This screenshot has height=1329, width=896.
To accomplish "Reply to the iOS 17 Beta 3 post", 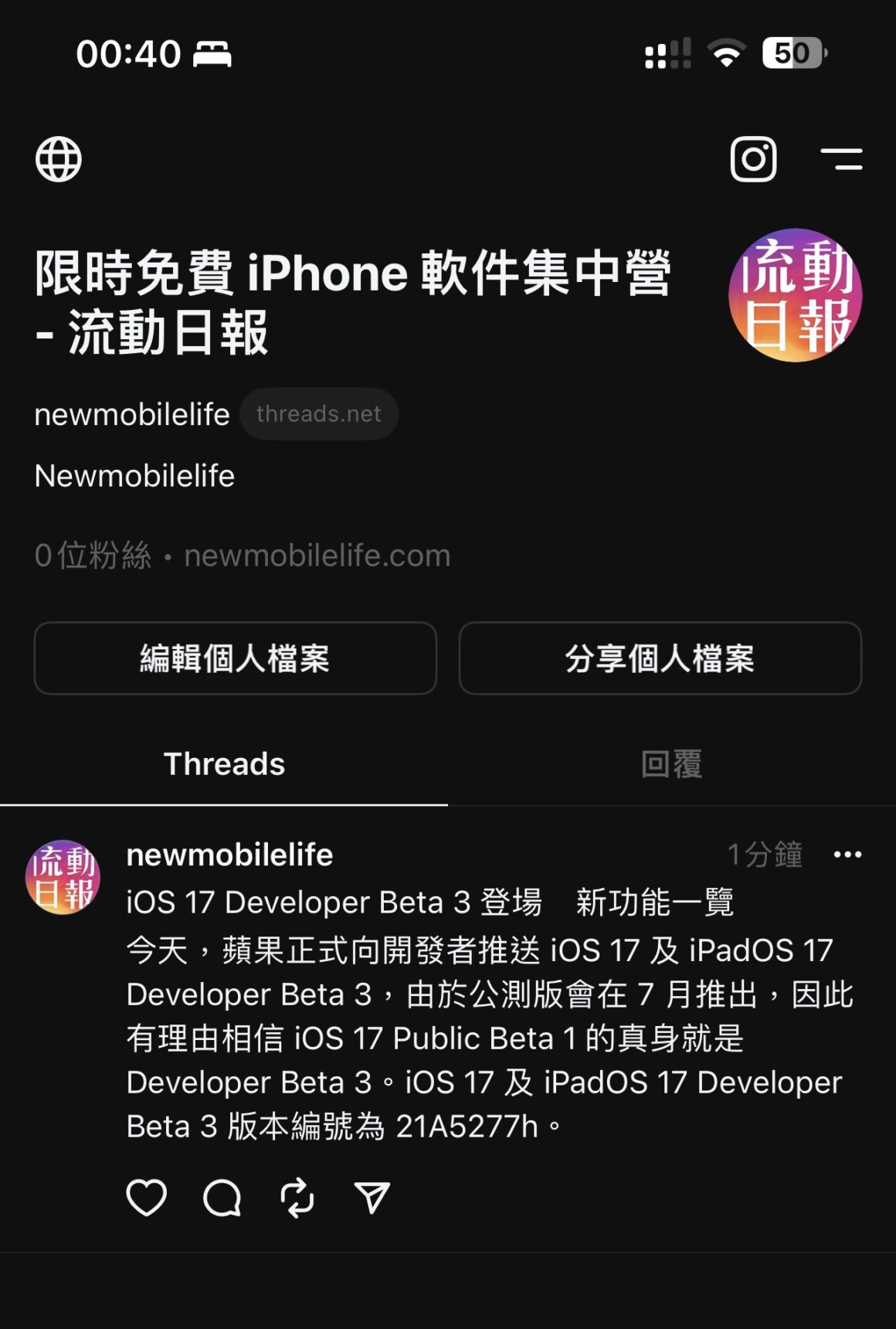I will click(222, 1198).
